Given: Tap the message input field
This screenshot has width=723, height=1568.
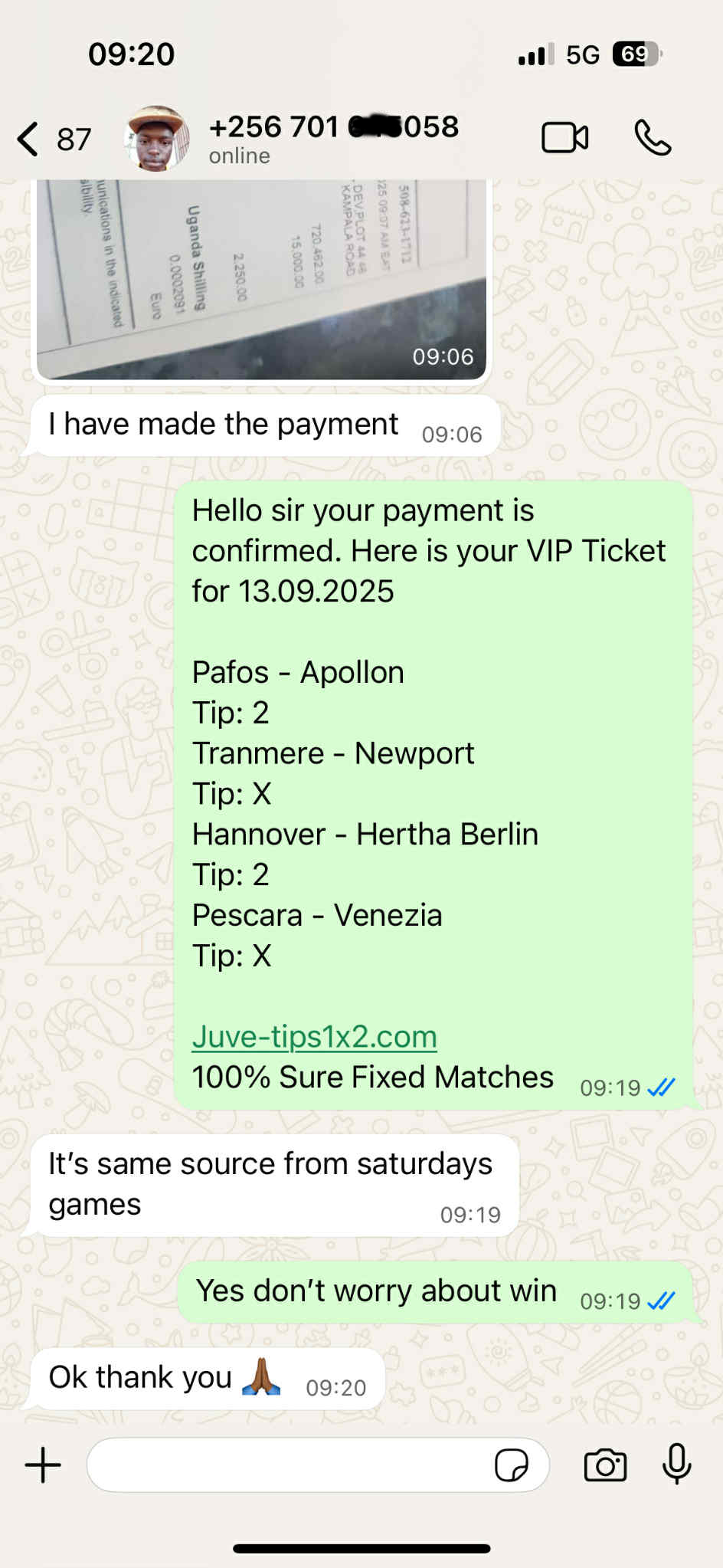Looking at the screenshot, I should tap(291, 1465).
